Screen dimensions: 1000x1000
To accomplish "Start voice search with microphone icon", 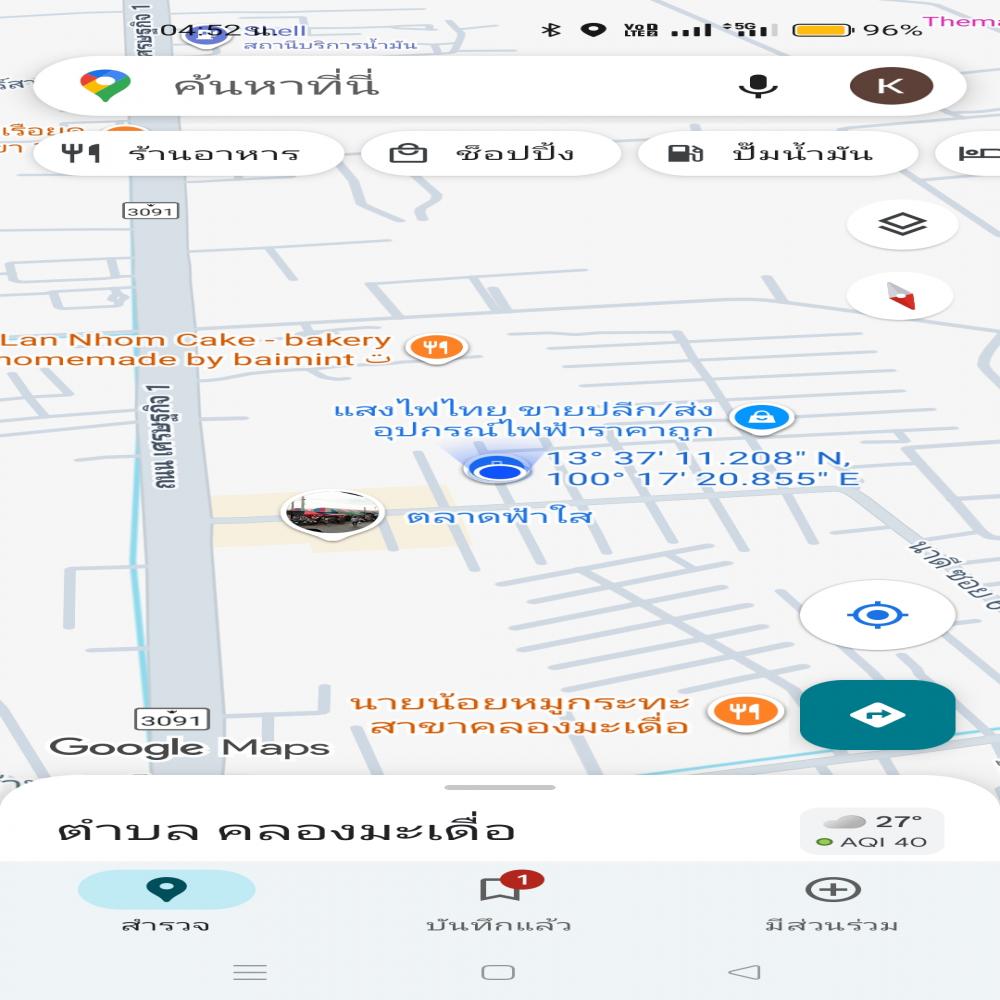I will [758, 86].
